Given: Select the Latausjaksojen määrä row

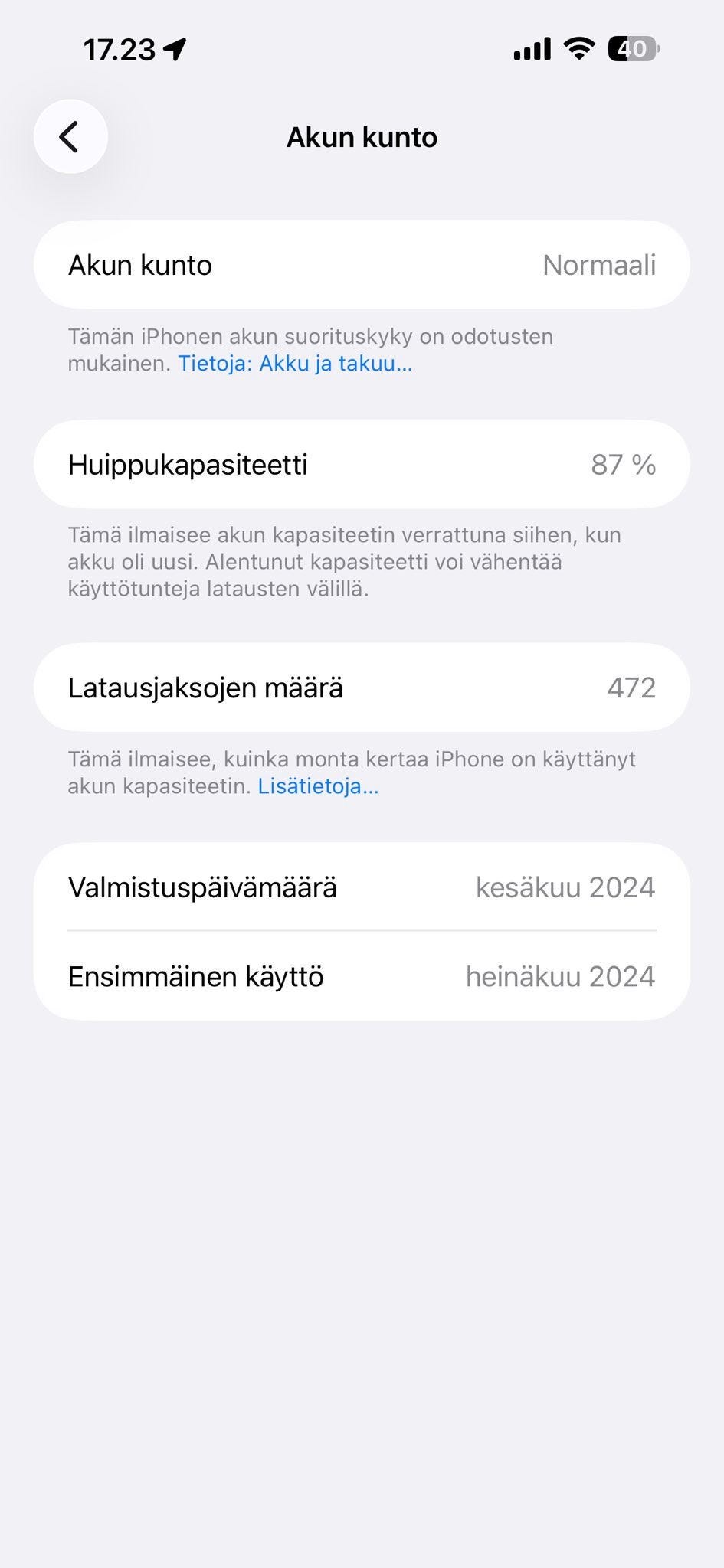Looking at the screenshot, I should pos(362,687).
